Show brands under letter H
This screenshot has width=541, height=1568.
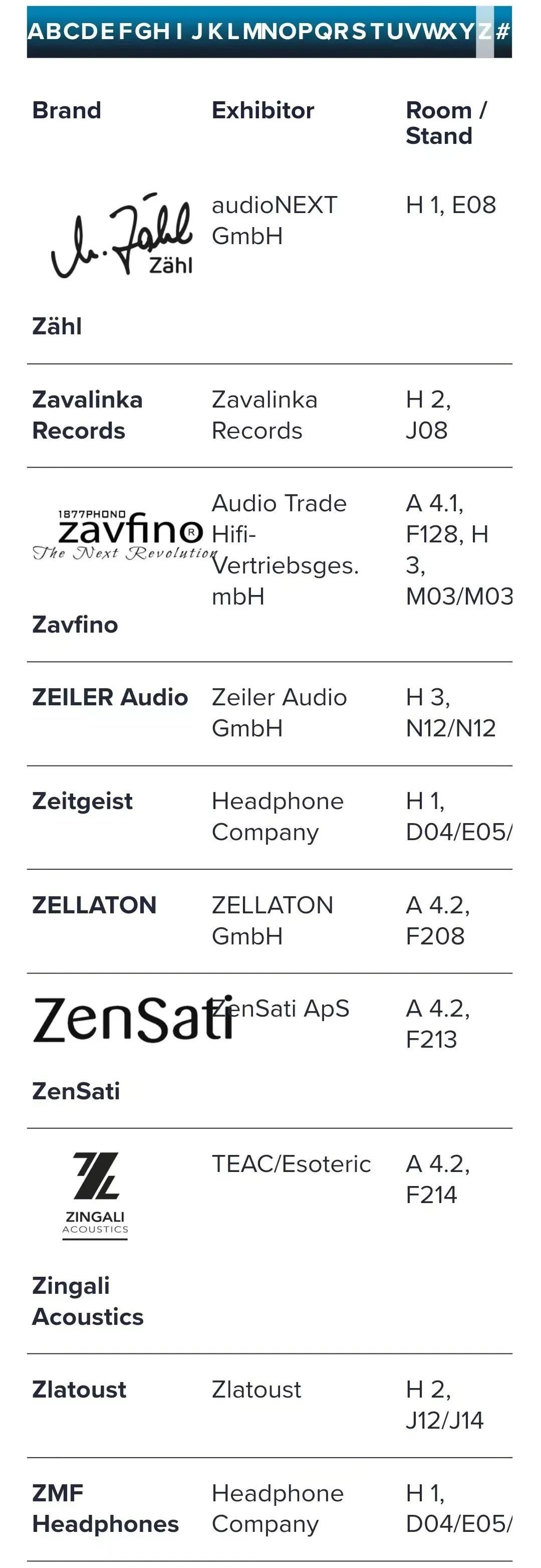point(161,31)
